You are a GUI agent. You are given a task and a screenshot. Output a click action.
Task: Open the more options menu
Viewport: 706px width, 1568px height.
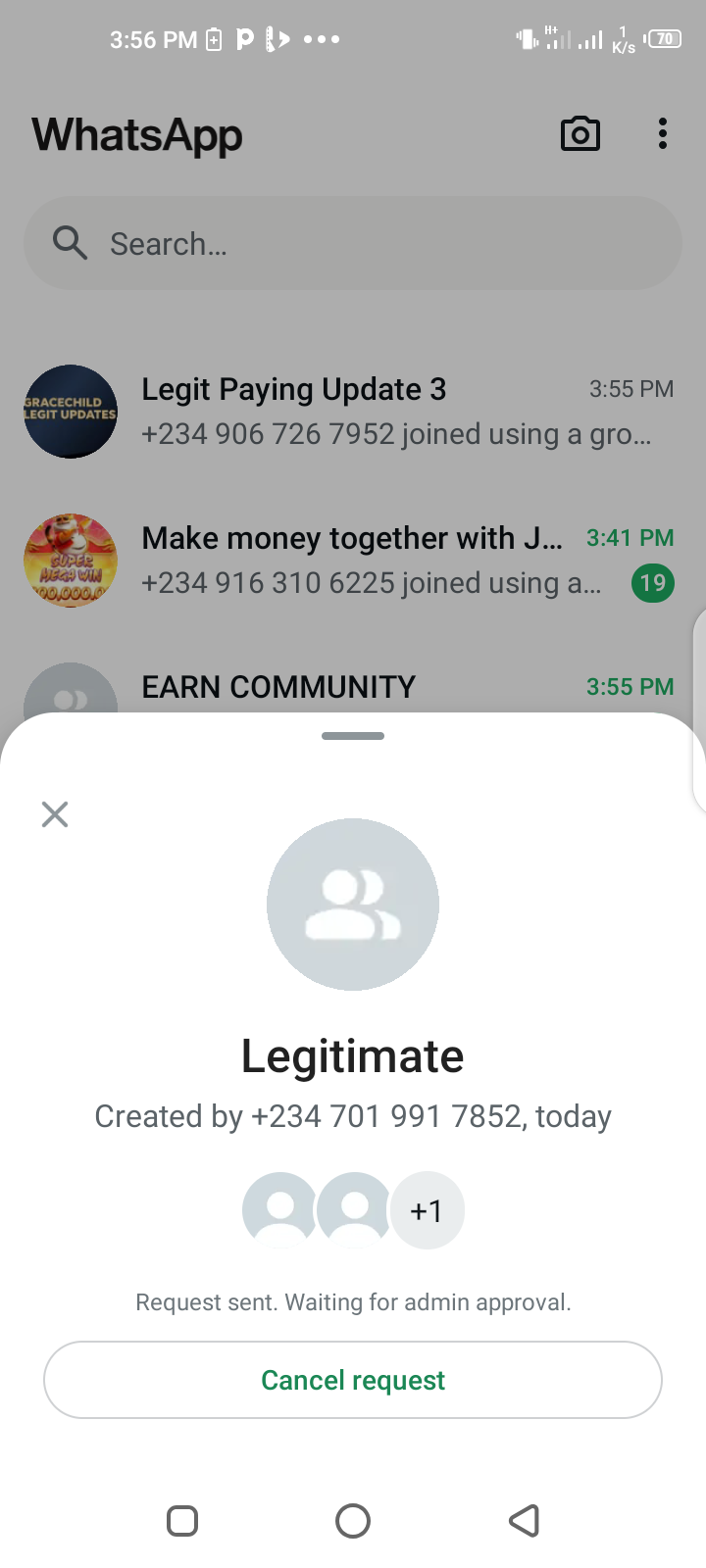(663, 134)
